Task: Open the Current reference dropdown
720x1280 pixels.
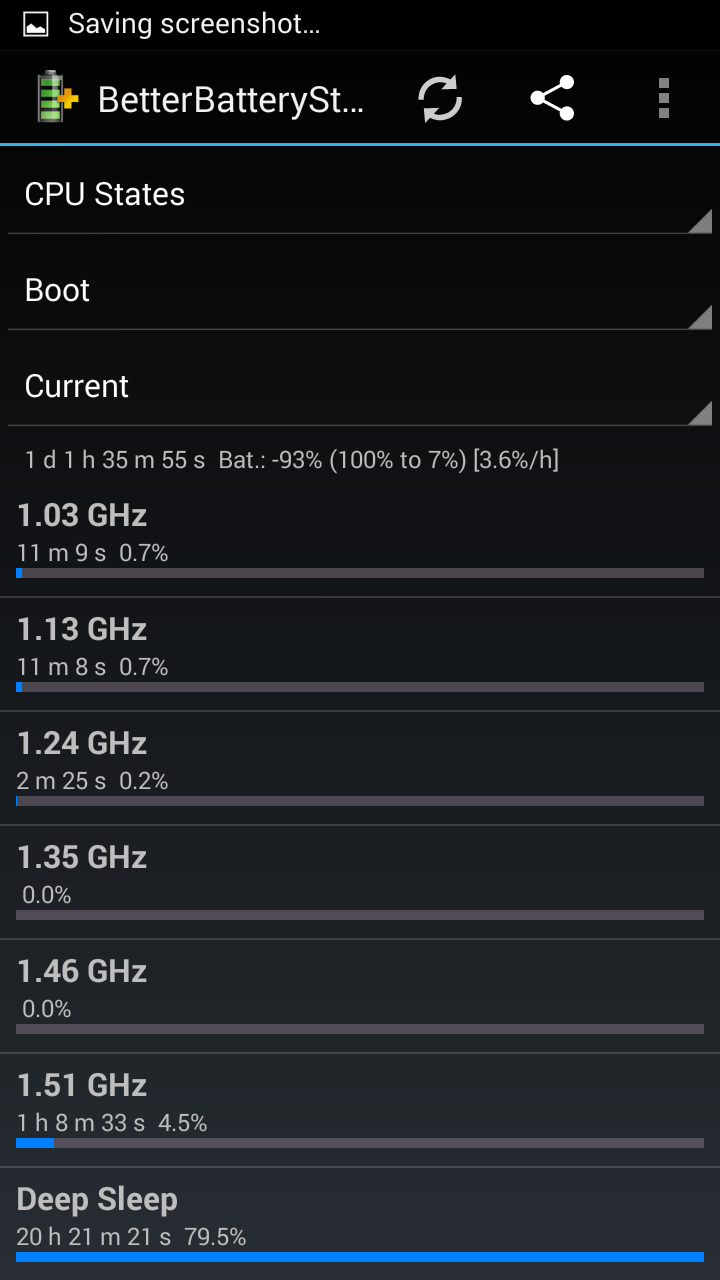Action: point(360,386)
